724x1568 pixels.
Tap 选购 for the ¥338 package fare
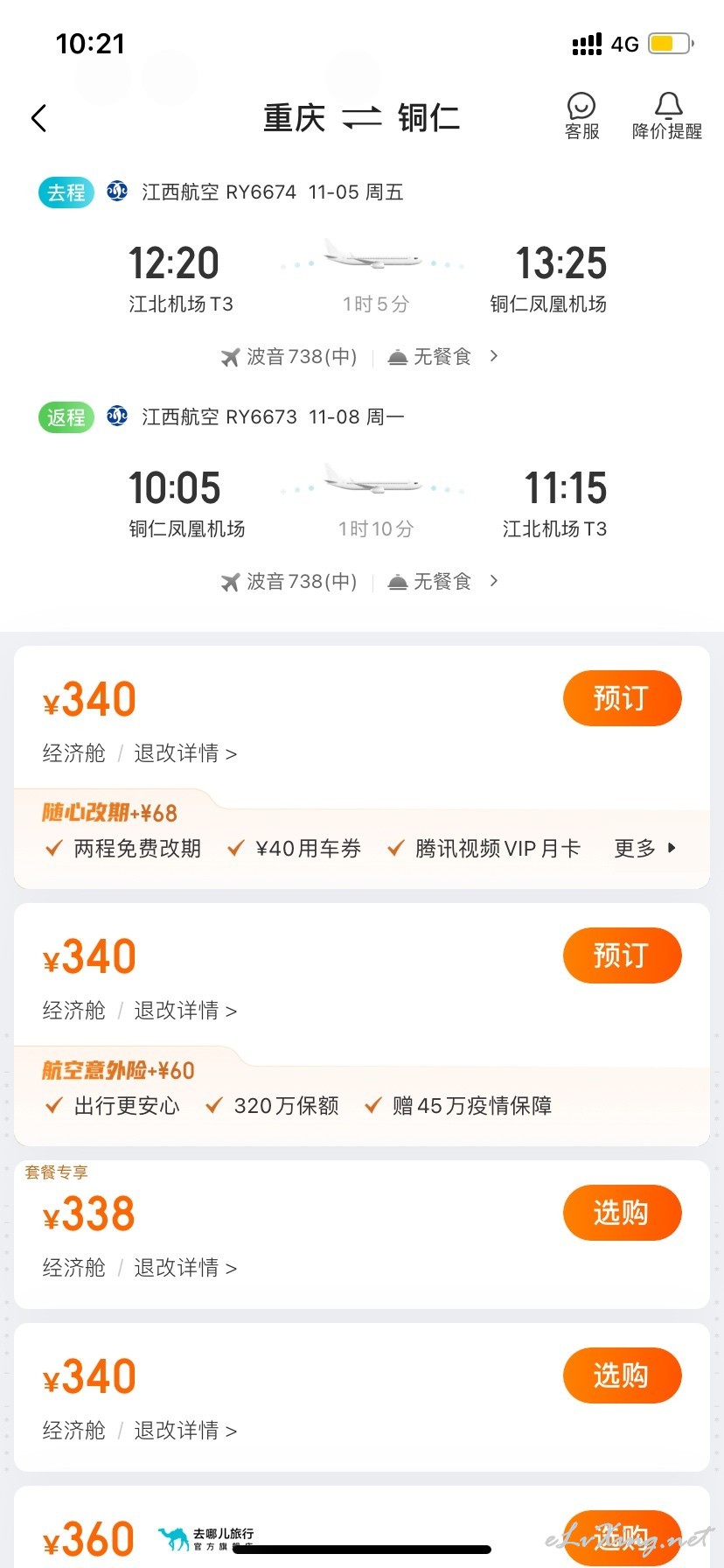[622, 1213]
